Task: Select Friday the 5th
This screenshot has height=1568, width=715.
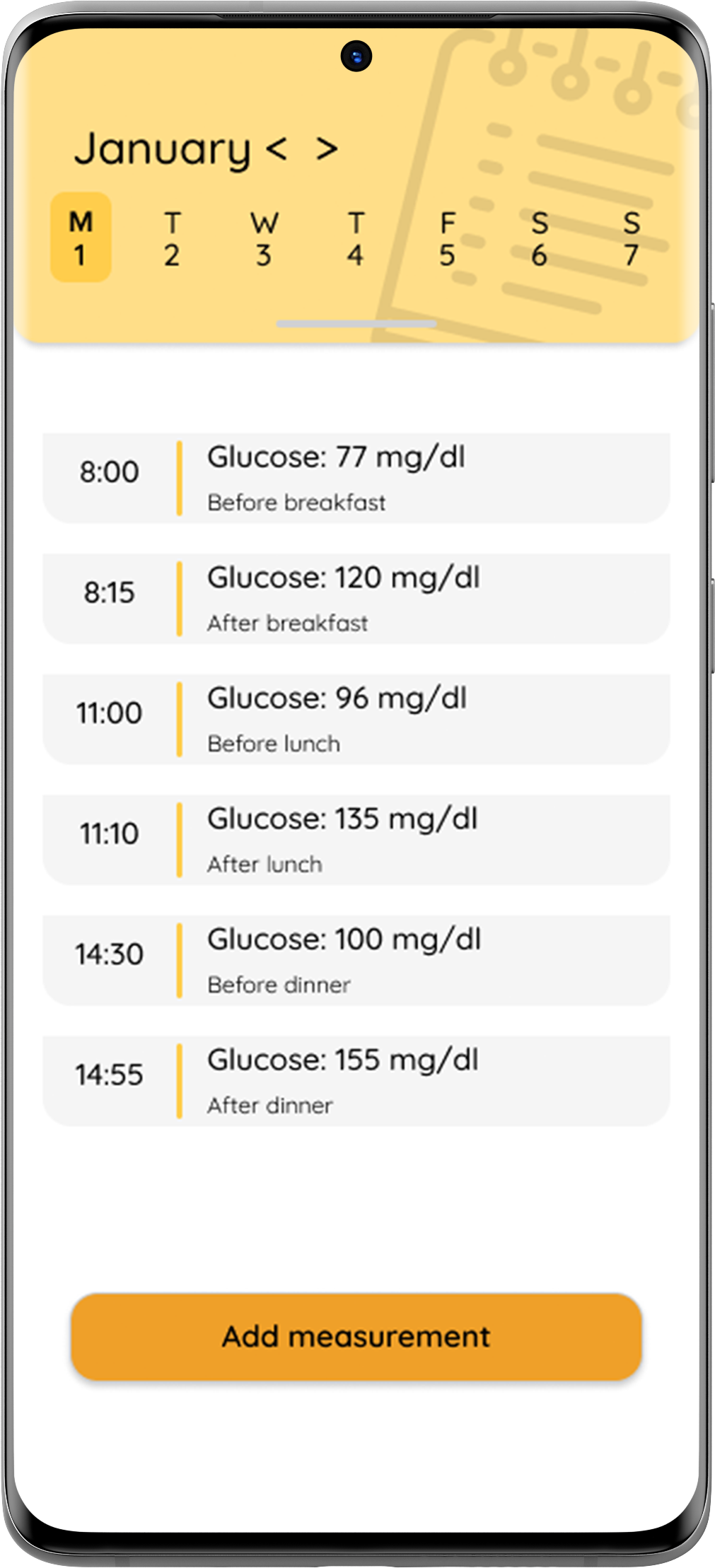Action: click(x=447, y=239)
